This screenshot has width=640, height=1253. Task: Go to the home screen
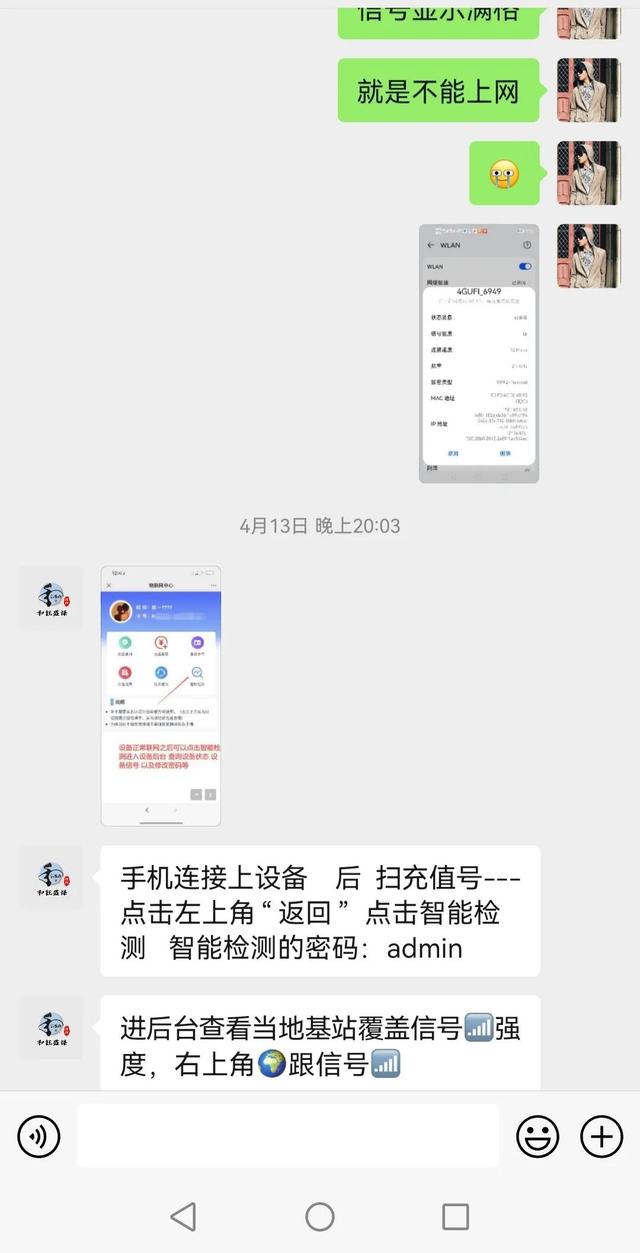coord(320,1216)
